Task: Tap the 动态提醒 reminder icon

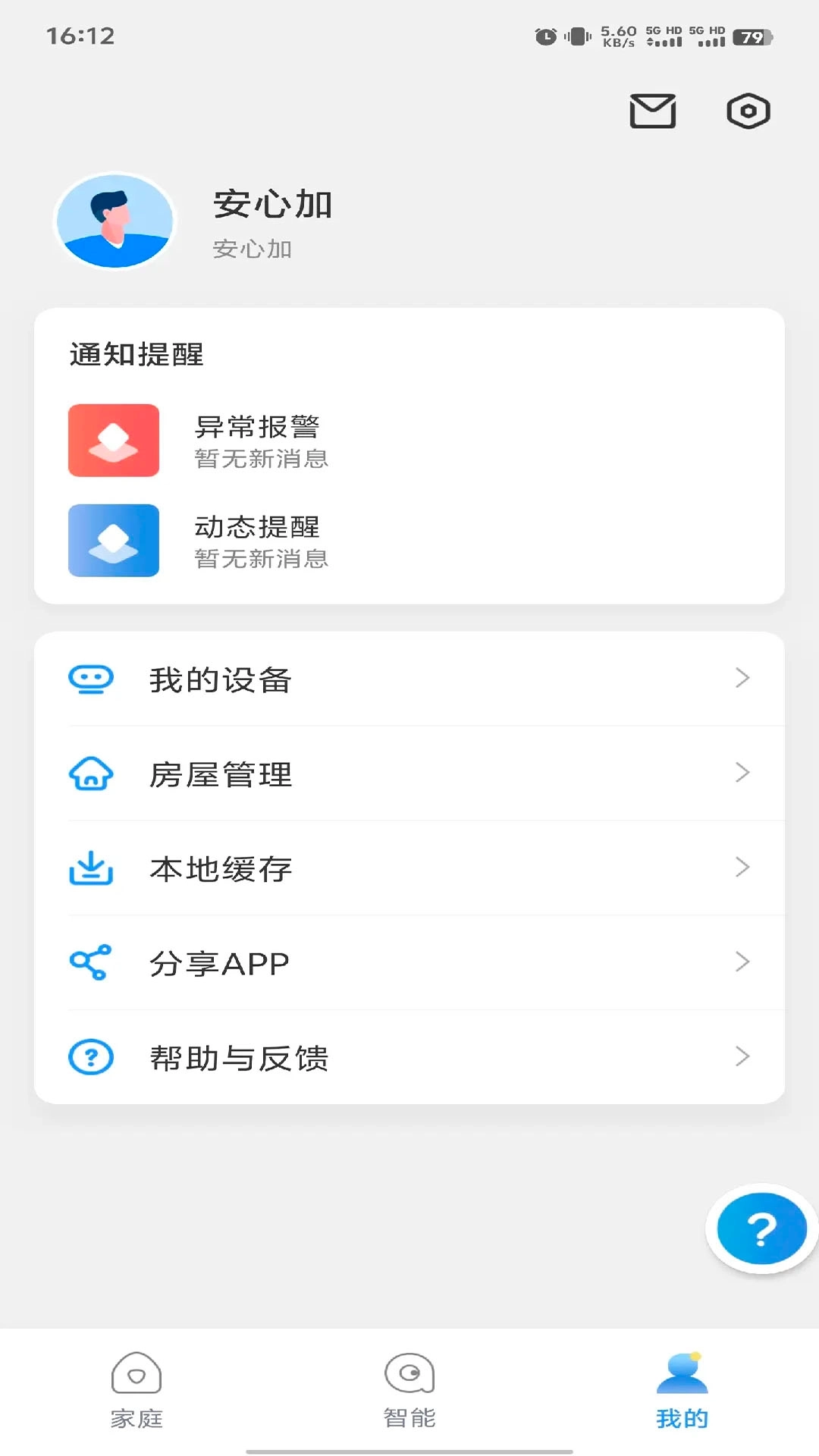Action: [x=114, y=541]
